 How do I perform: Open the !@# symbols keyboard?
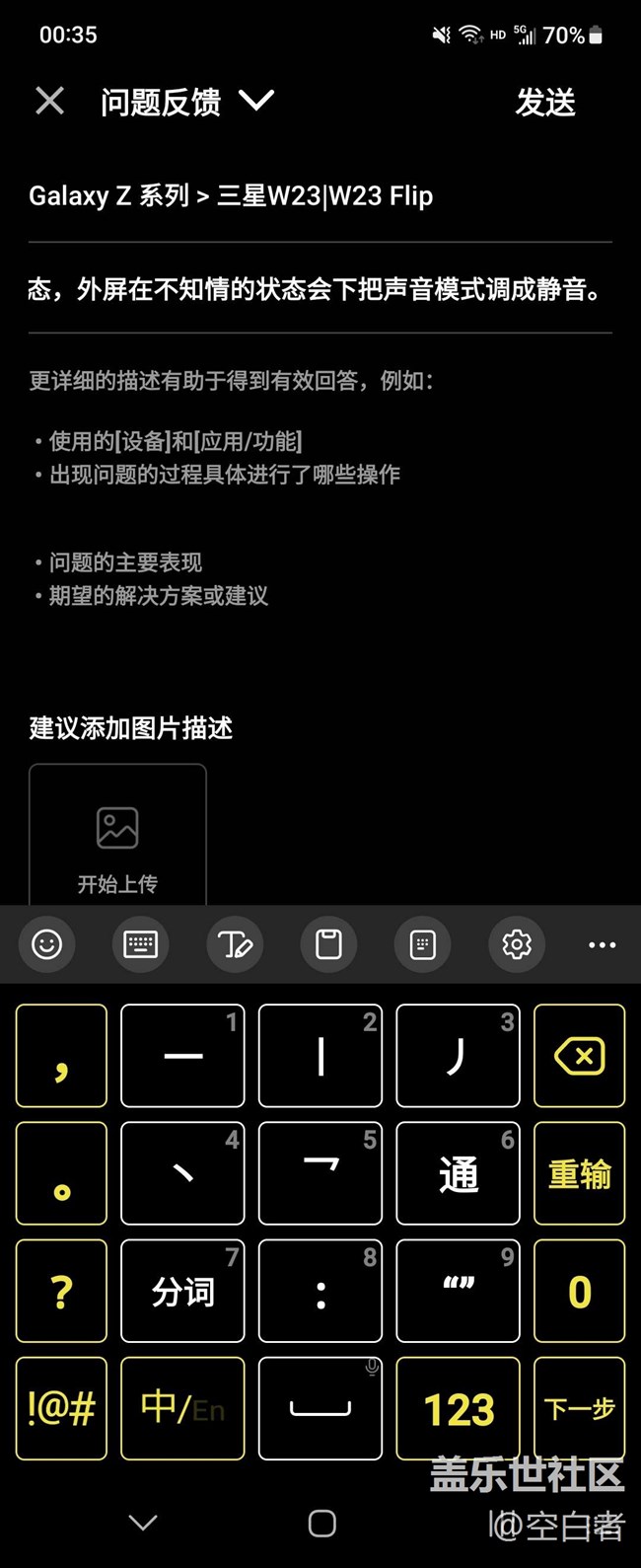(61, 1408)
